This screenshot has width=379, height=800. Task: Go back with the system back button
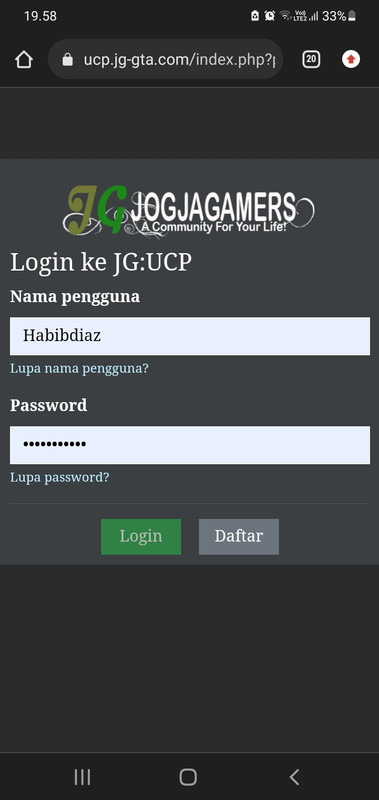click(x=294, y=777)
